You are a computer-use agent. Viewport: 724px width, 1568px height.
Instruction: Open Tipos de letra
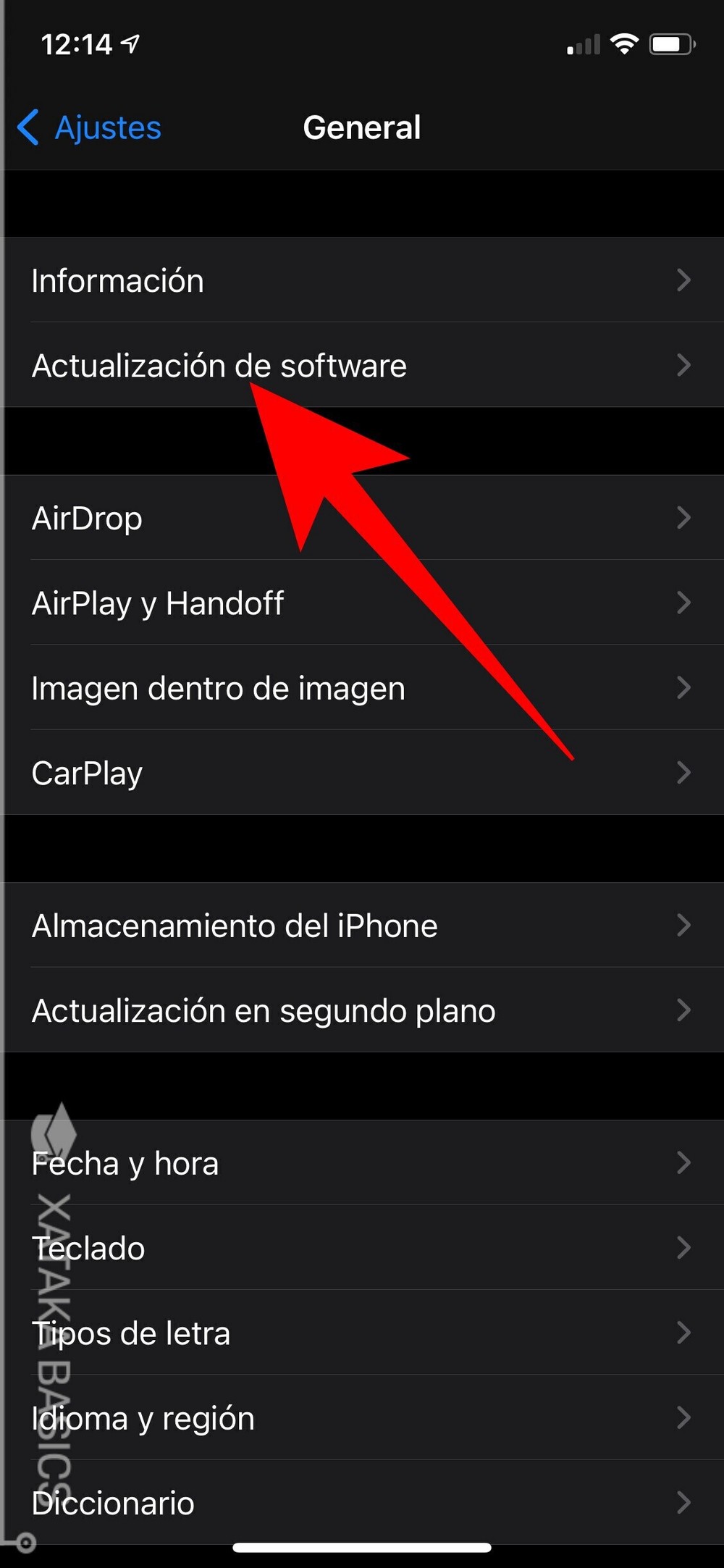coord(362,1332)
